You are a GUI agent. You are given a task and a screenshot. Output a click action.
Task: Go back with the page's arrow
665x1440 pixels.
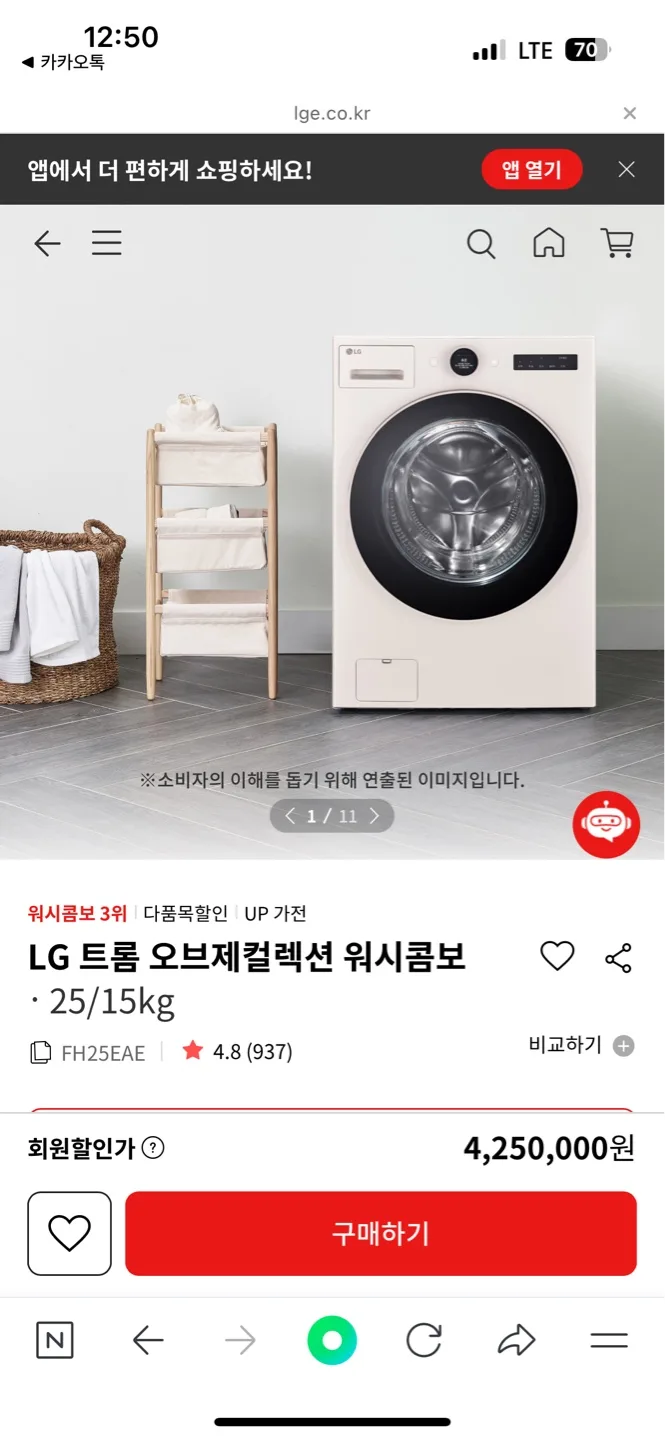[x=47, y=243]
